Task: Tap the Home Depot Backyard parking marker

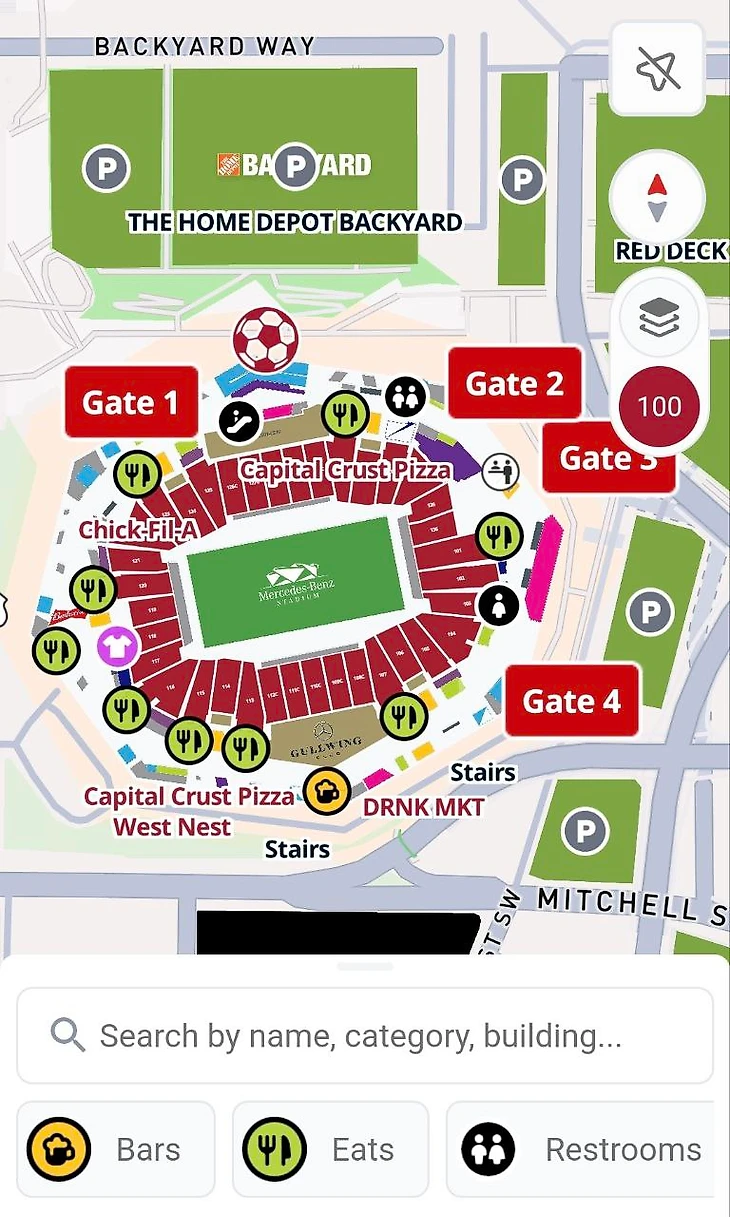Action: (295, 165)
